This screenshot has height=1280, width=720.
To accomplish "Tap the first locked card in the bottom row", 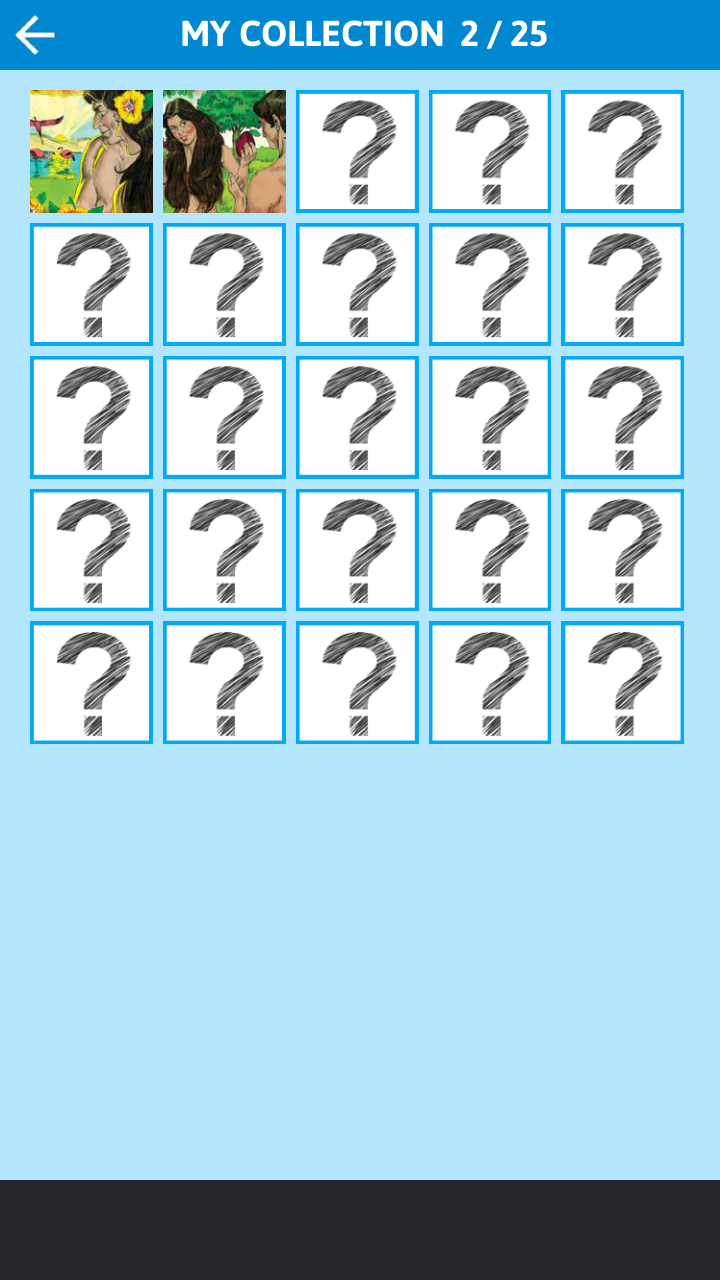I will [x=91, y=682].
